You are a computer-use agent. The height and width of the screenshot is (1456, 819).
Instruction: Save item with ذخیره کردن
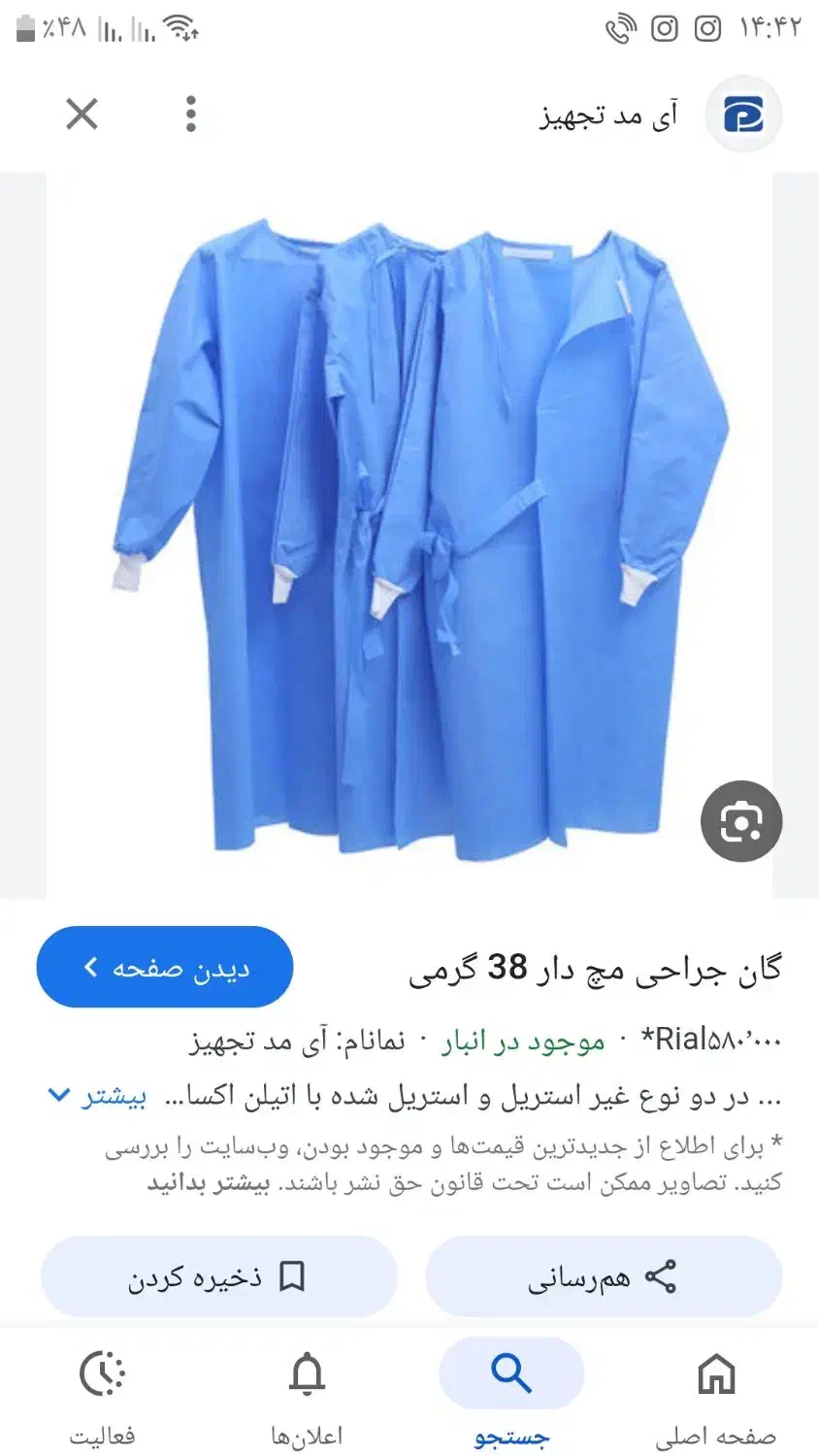[x=218, y=1277]
